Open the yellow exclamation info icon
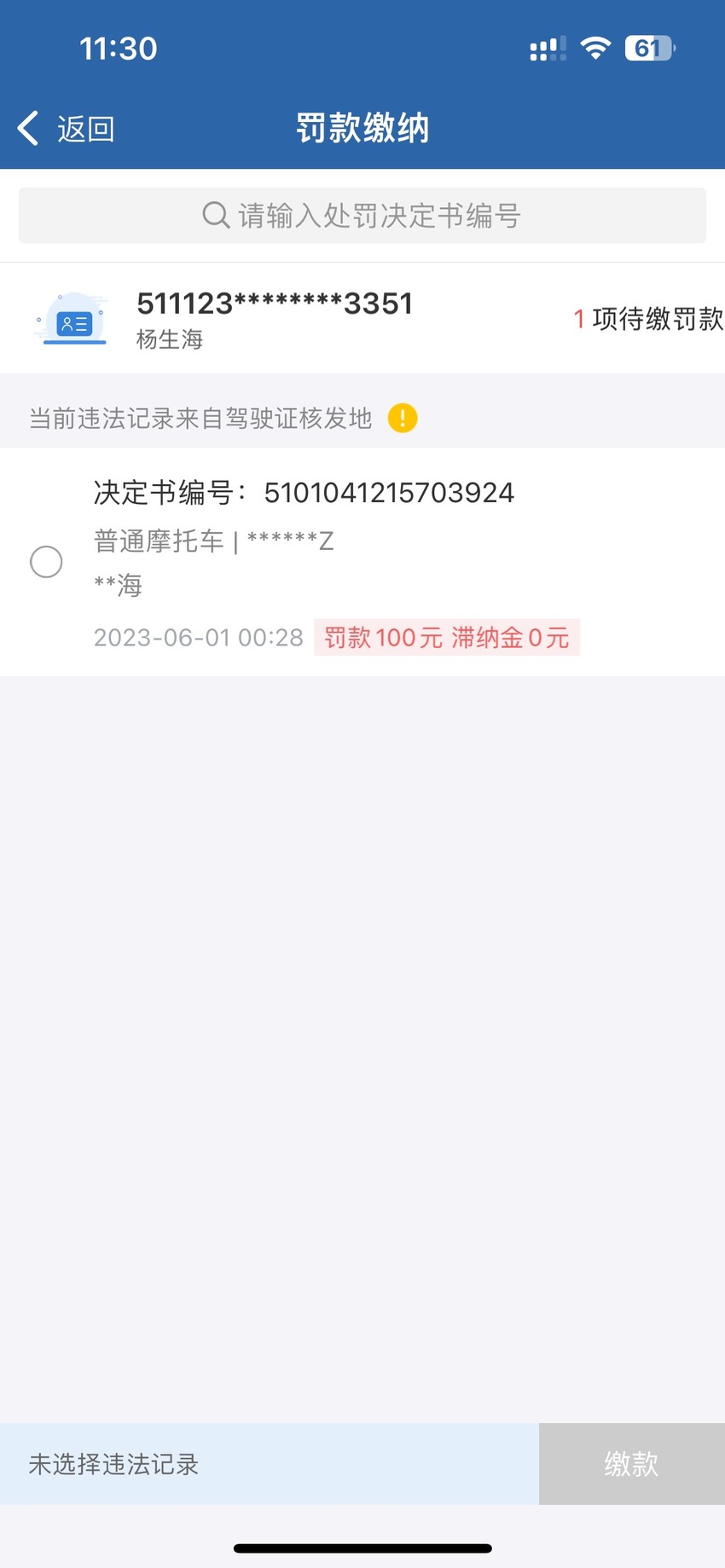This screenshot has height=1568, width=725. tap(403, 419)
